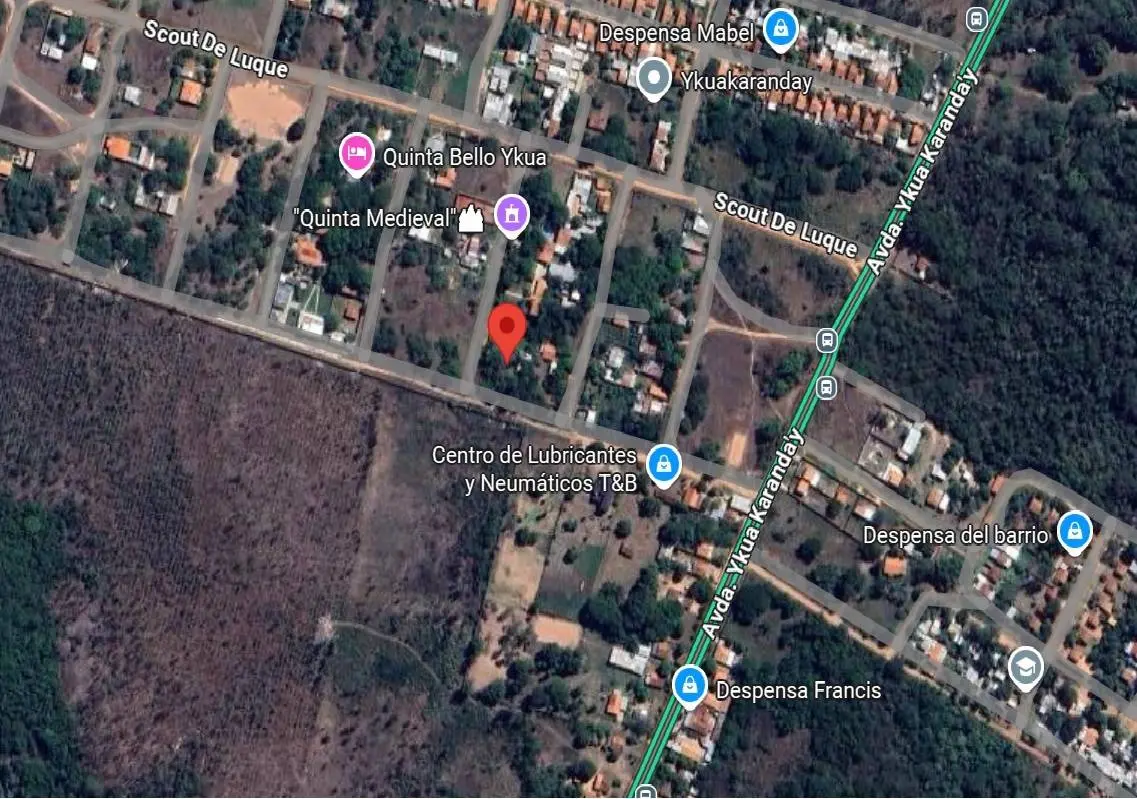Select the Ykuakaranday location marker
Screen dimensions: 1137x799
coord(654,78)
